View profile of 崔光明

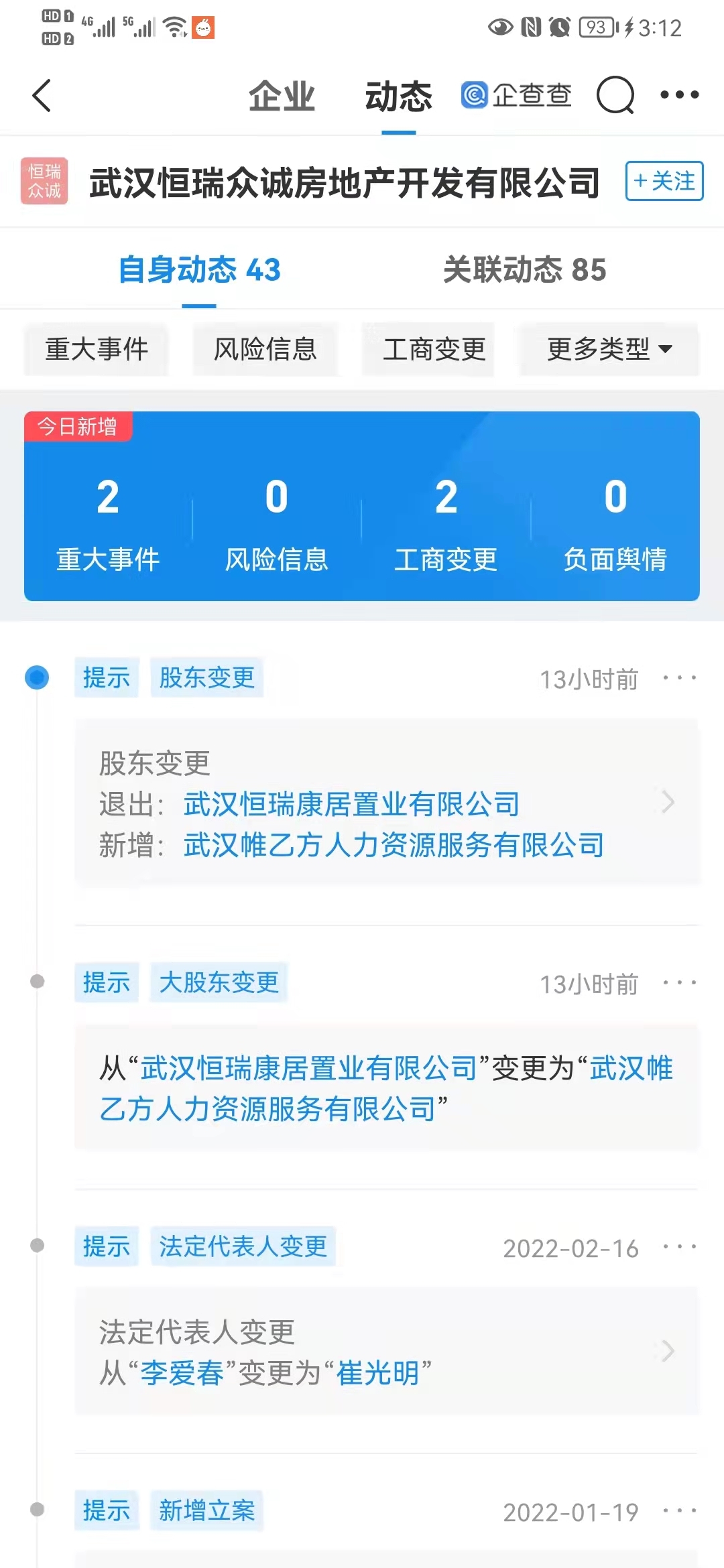(x=377, y=1373)
